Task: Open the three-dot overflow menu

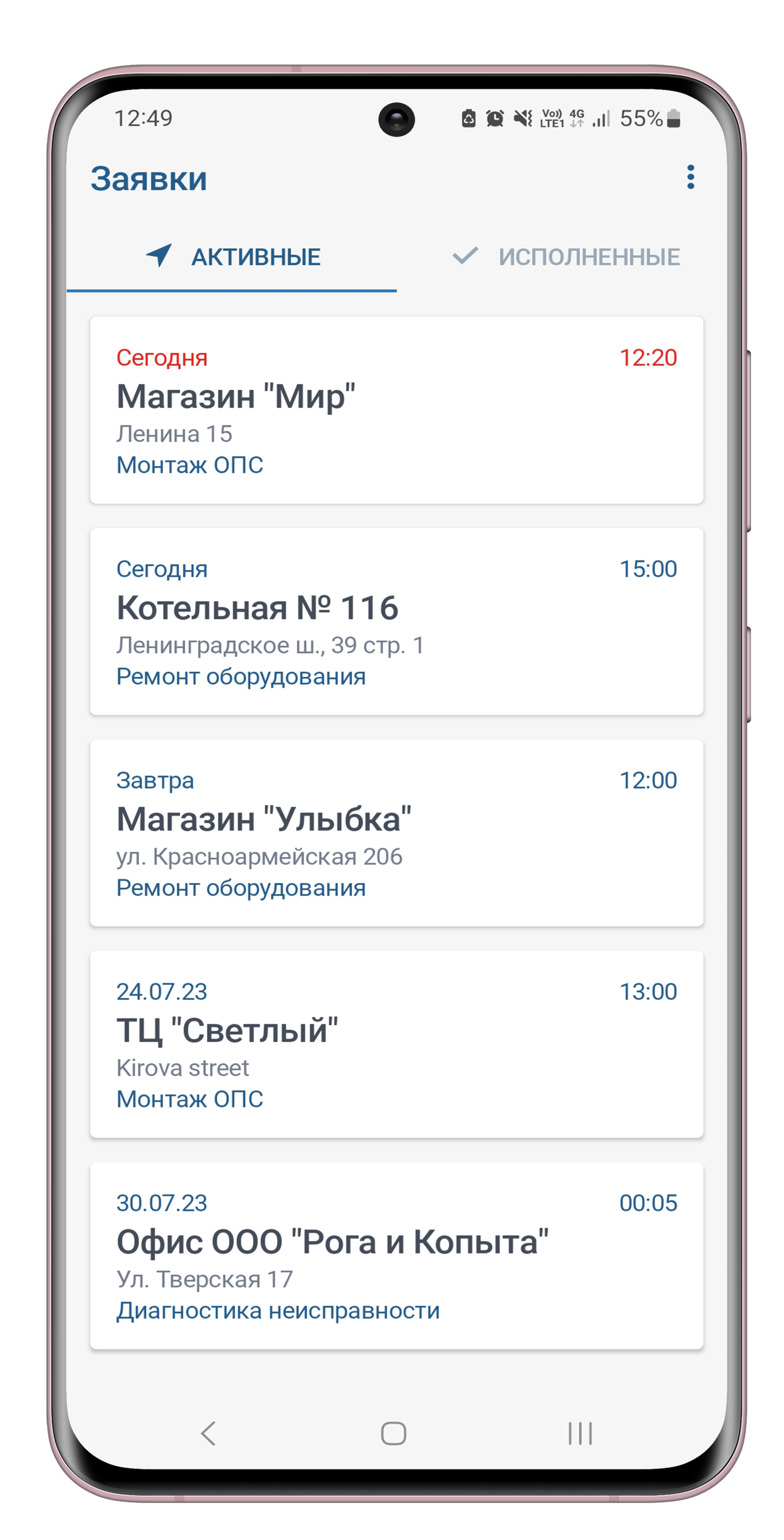Action: click(690, 177)
